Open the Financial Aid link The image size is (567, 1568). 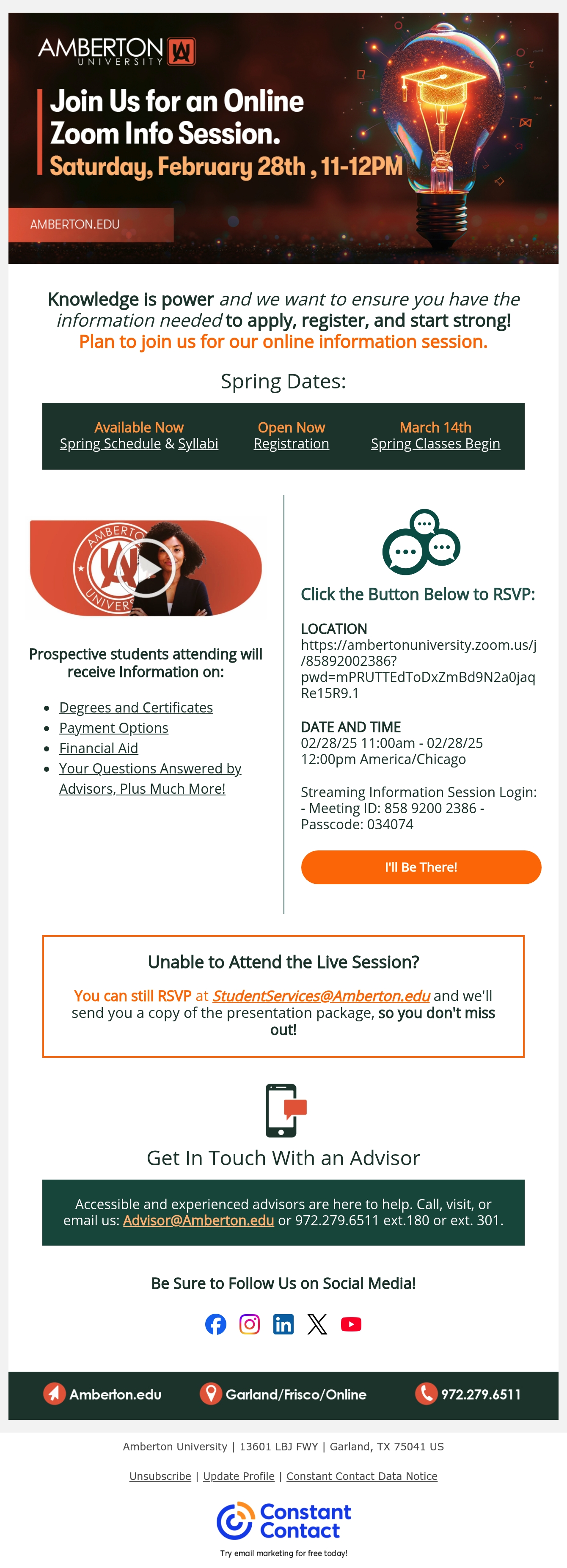point(99,748)
